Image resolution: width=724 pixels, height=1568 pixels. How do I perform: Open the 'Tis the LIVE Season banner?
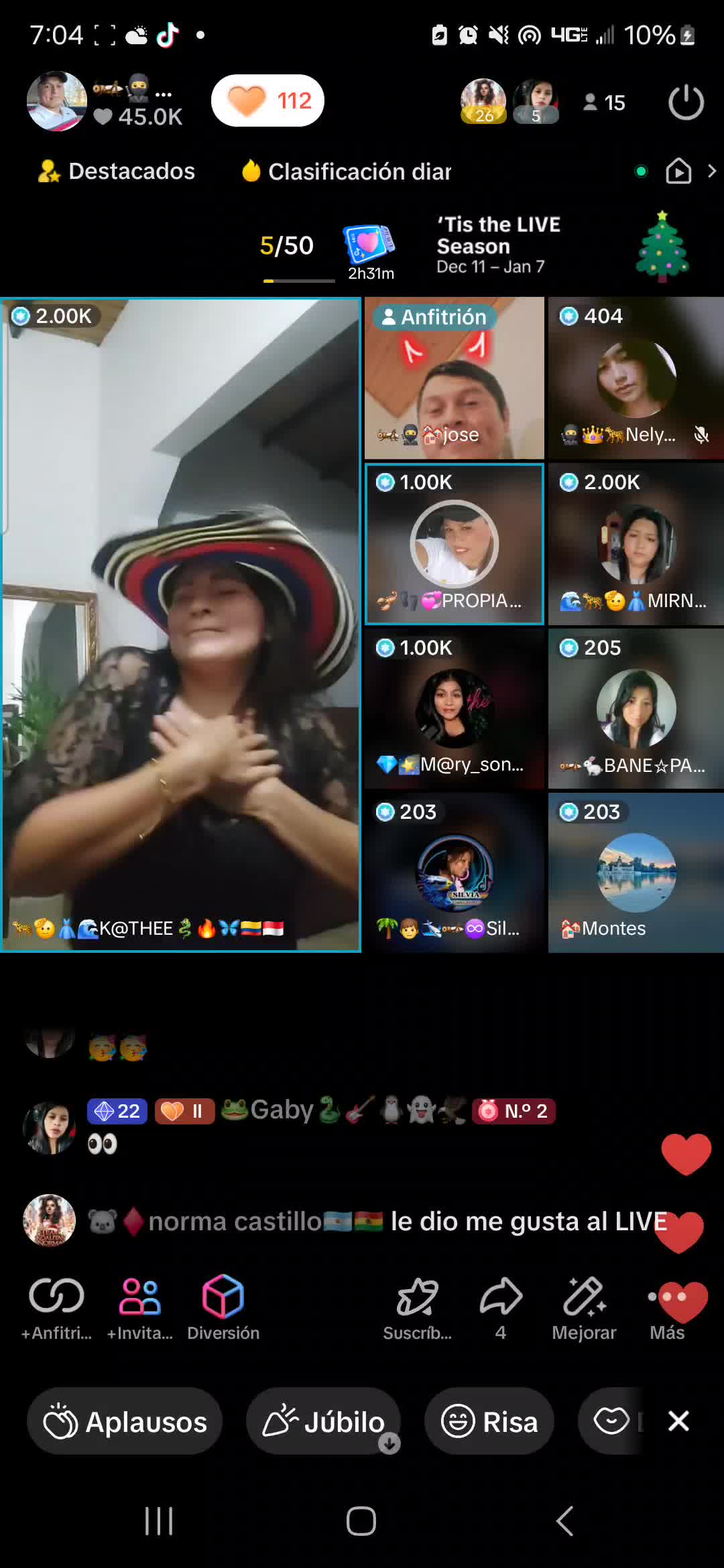click(x=563, y=245)
